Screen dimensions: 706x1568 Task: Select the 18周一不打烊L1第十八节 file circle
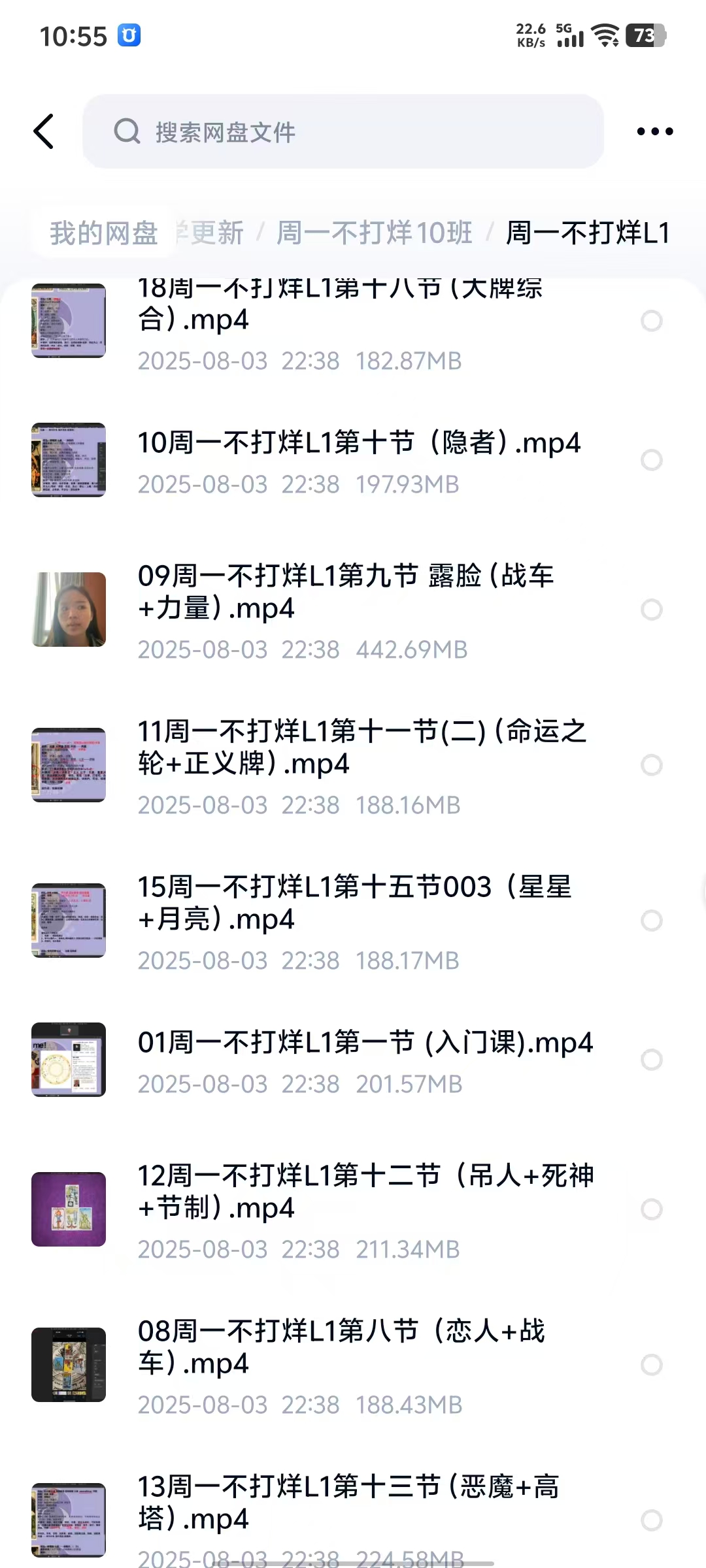click(x=651, y=321)
